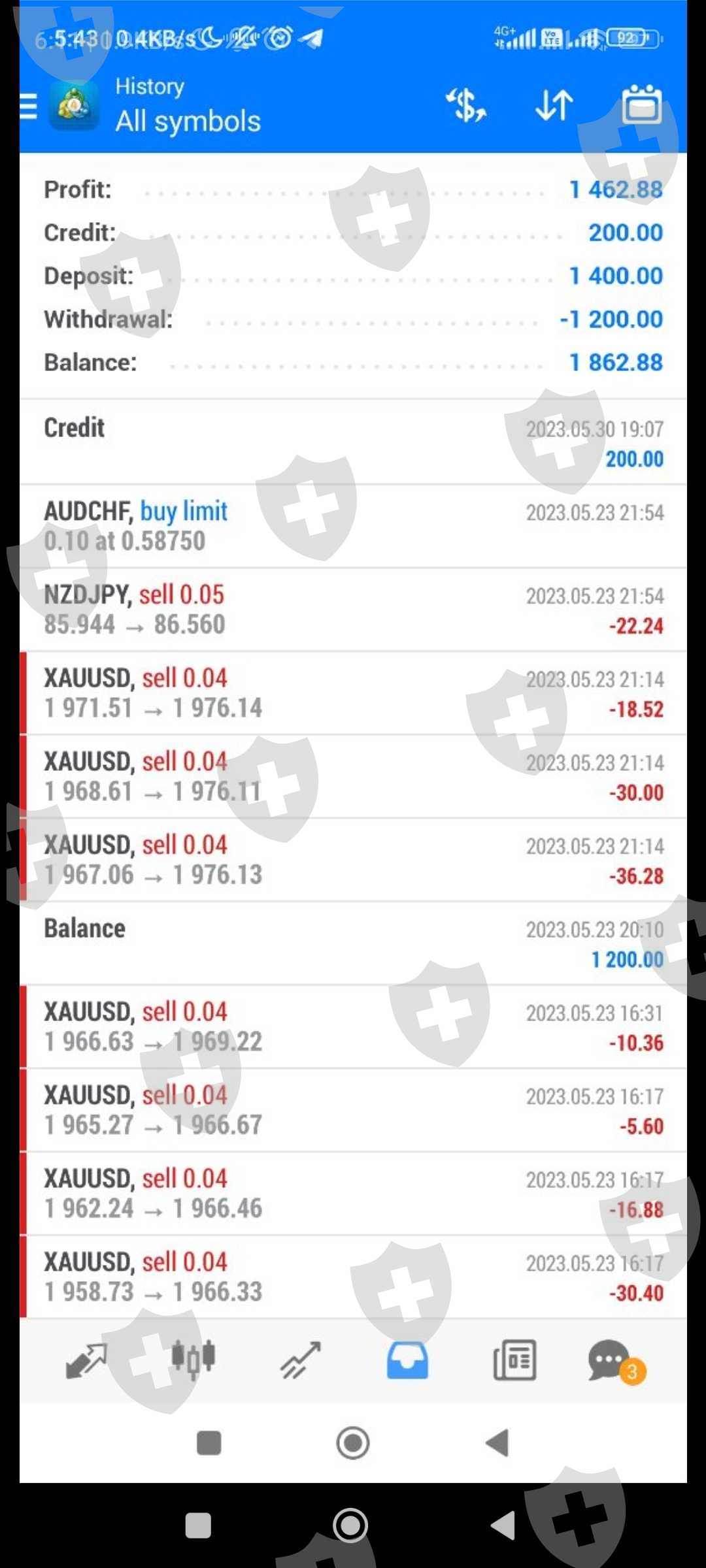Open the calendar date range picker

641,106
